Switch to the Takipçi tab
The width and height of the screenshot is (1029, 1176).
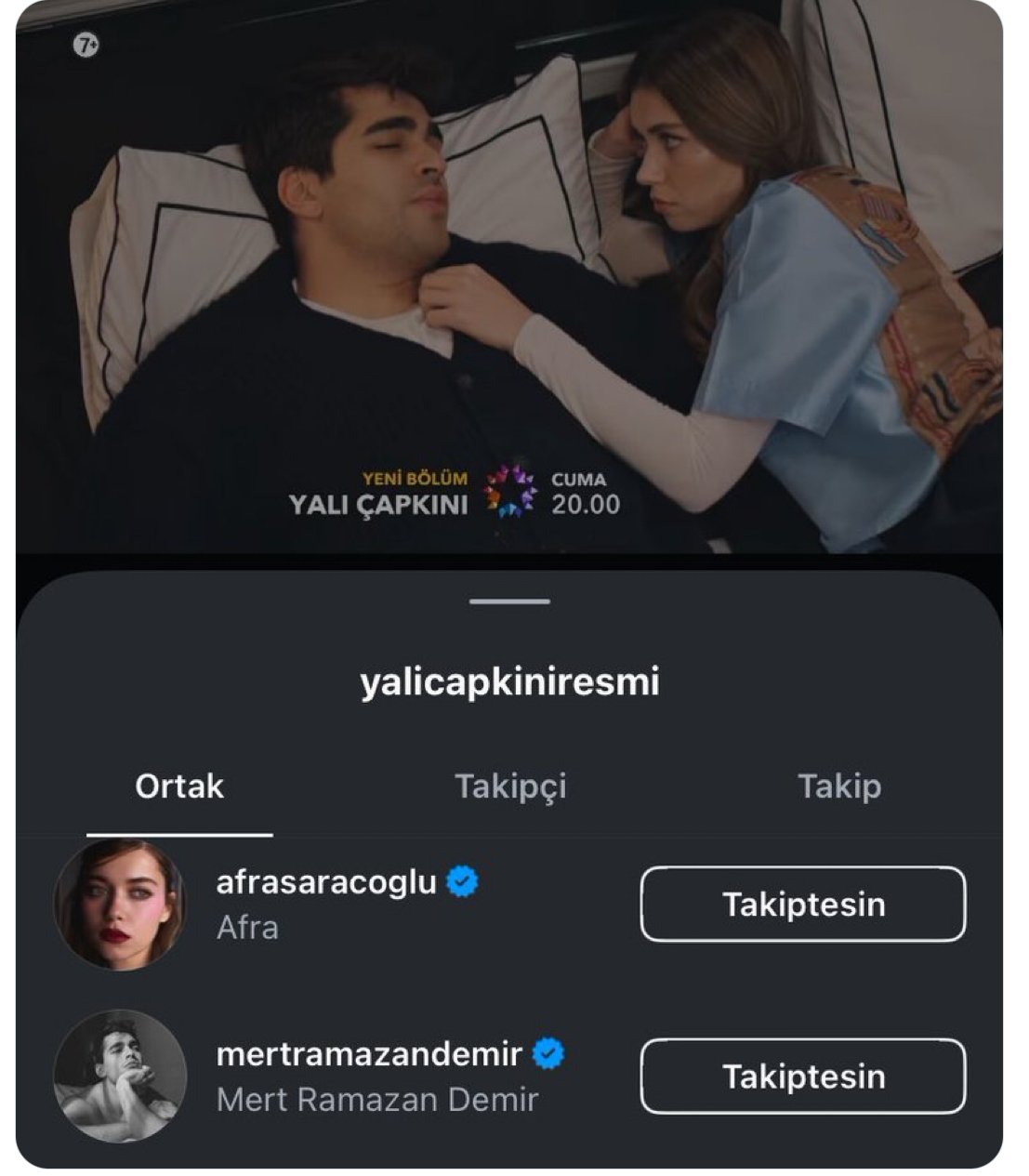click(x=510, y=786)
